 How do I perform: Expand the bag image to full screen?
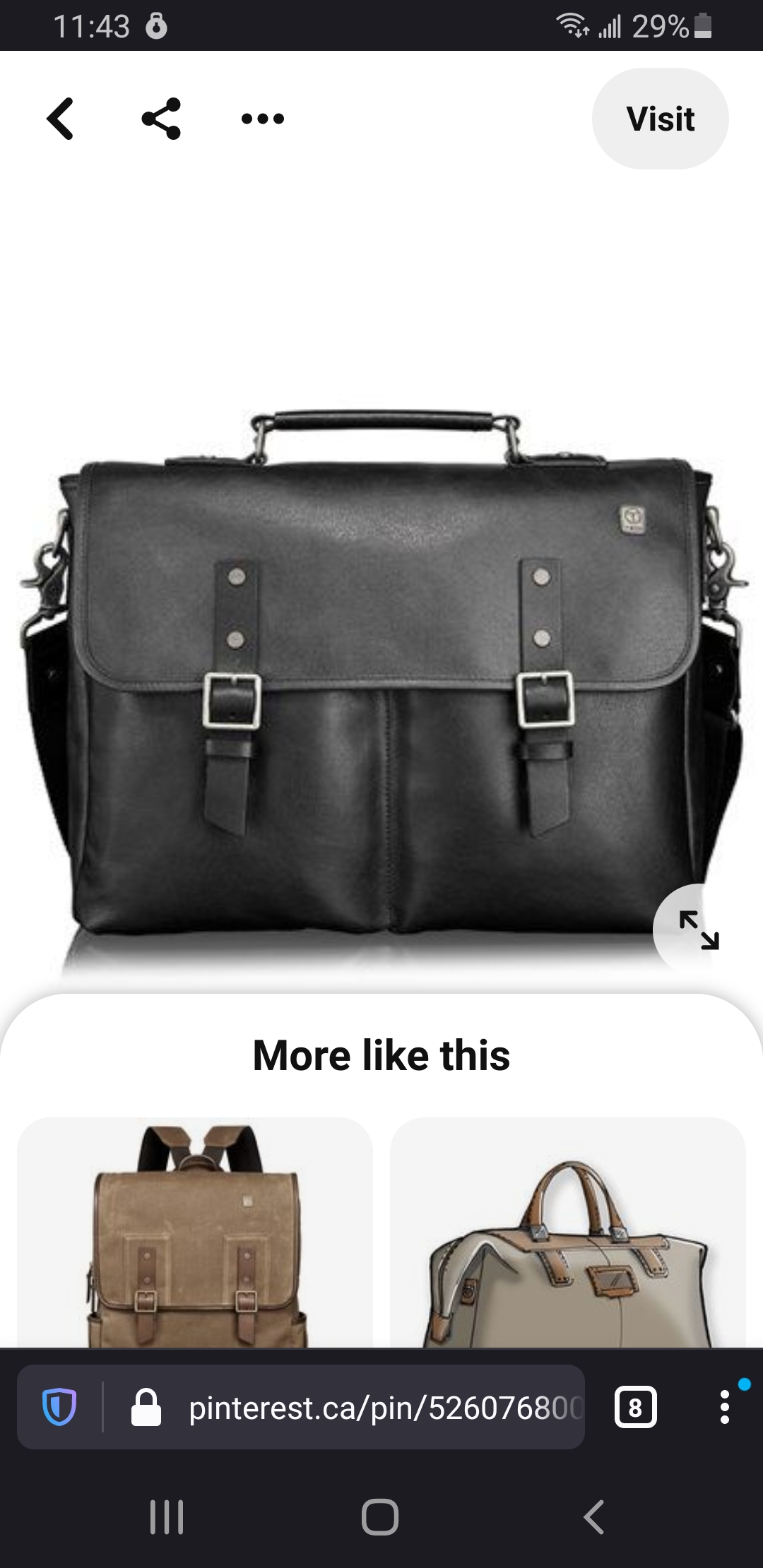[x=698, y=929]
